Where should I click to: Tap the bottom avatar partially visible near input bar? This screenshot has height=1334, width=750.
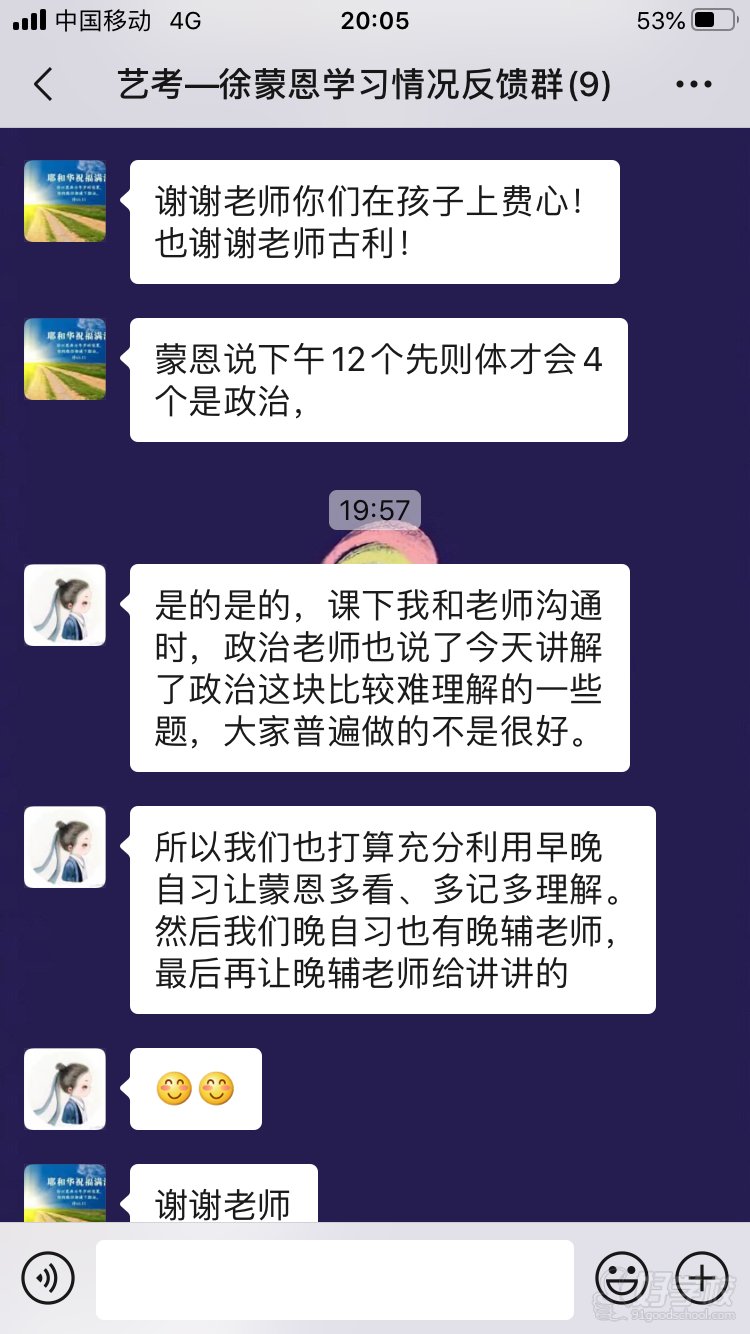64,1192
